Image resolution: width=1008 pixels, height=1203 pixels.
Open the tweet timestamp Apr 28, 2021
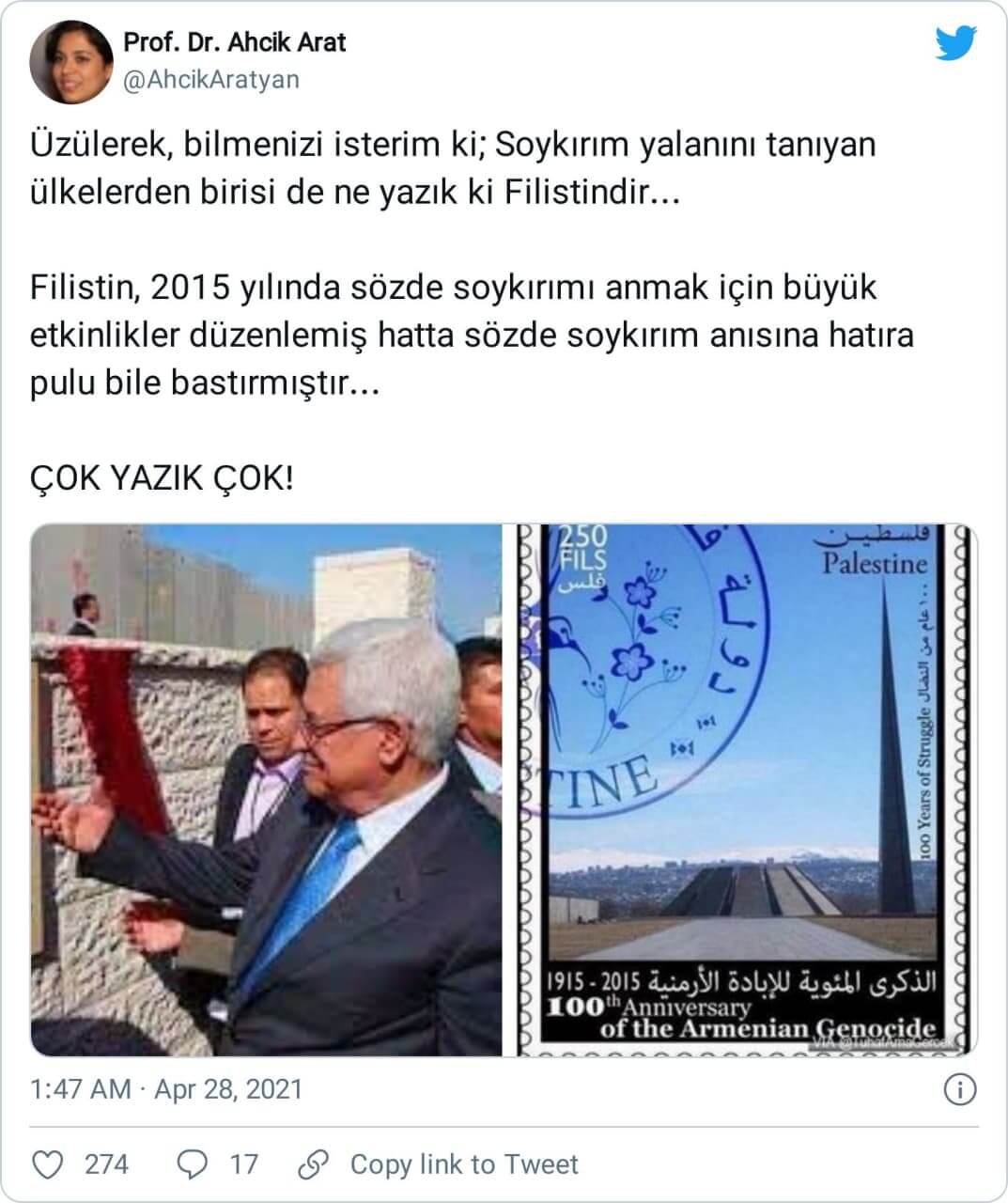pyautogui.click(x=166, y=1089)
